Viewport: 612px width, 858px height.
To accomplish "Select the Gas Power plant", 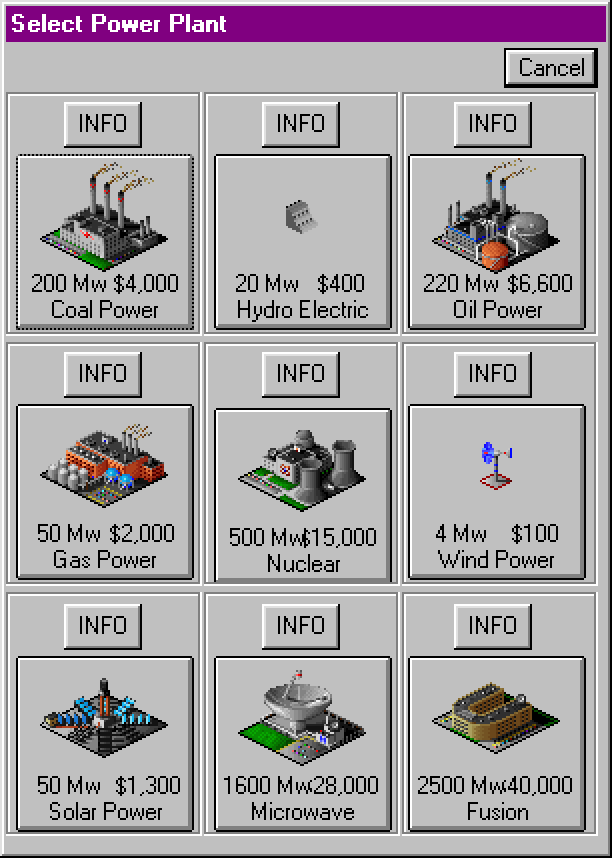I will (x=105, y=491).
